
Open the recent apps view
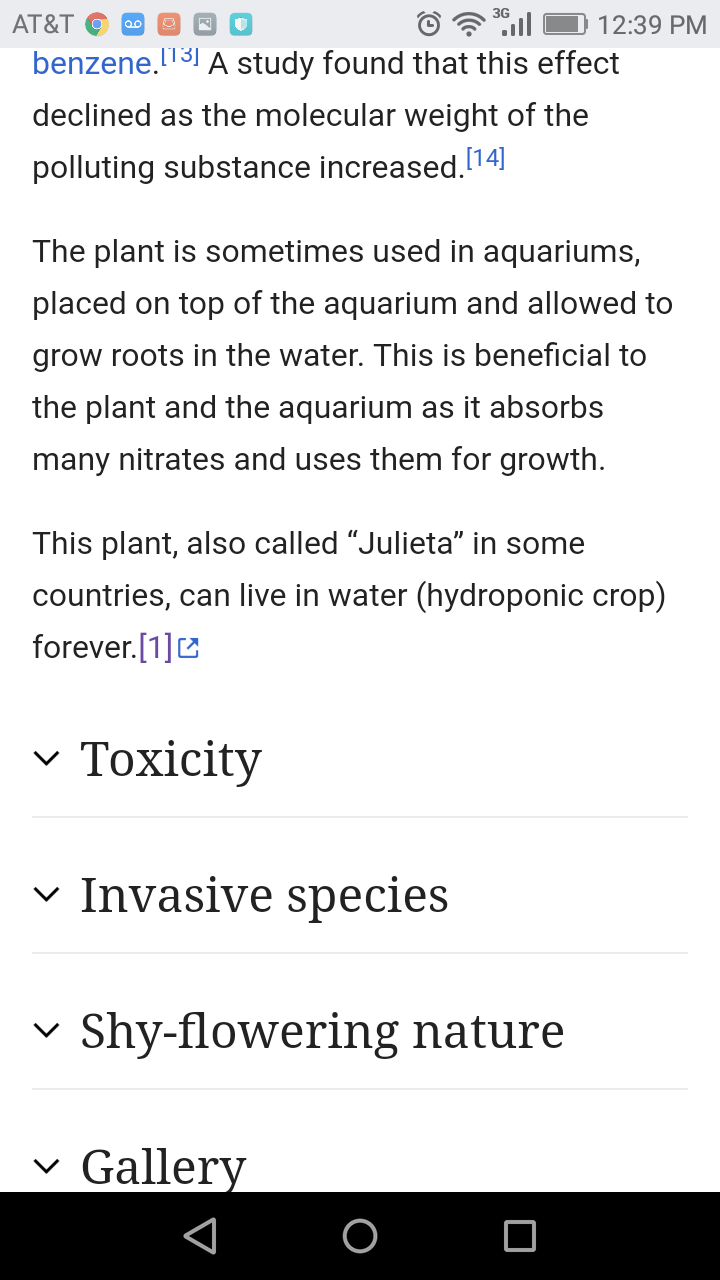520,1236
